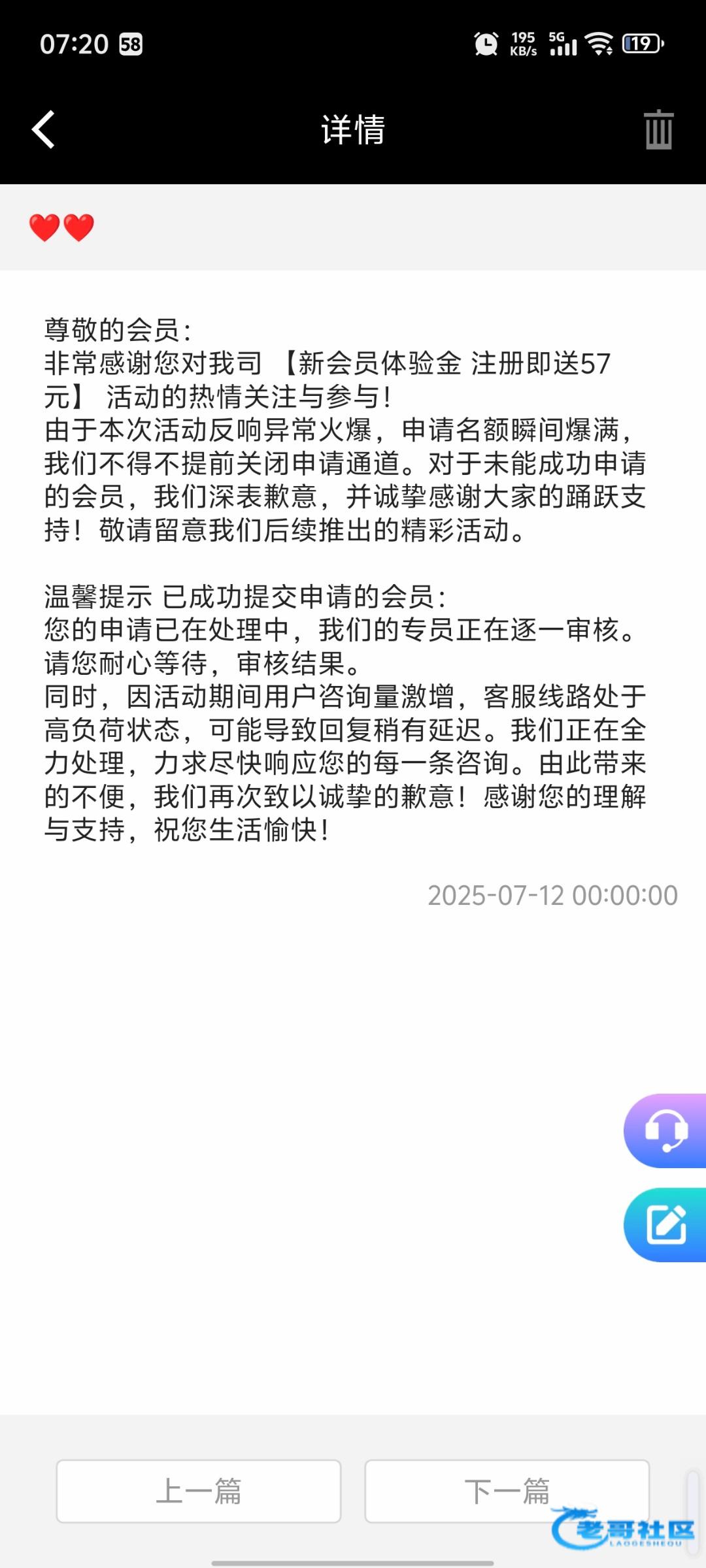Go to previous message 上一篇
Screen dimensions: 706x1568
pos(199,1492)
